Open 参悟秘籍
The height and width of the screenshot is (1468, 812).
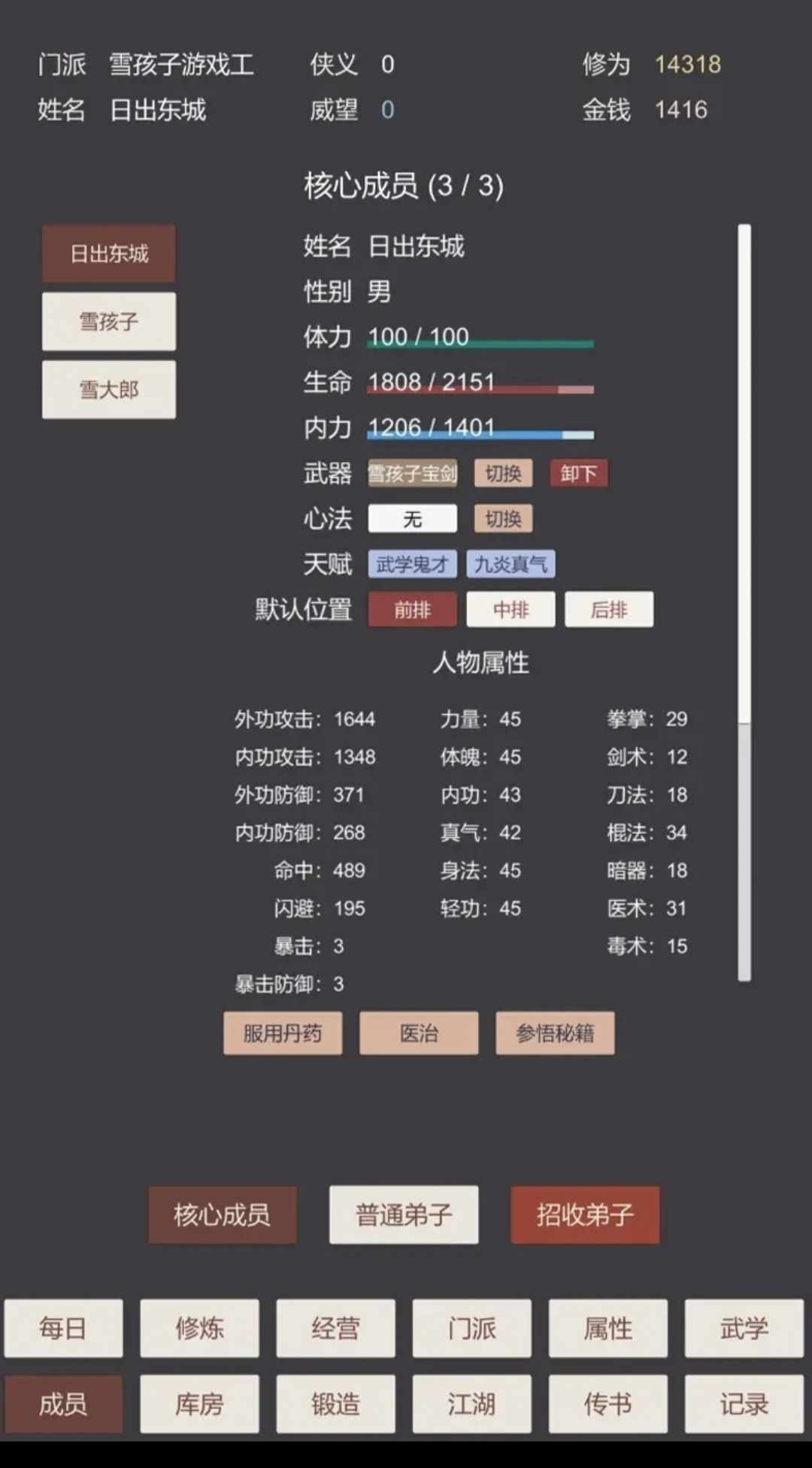(555, 1033)
